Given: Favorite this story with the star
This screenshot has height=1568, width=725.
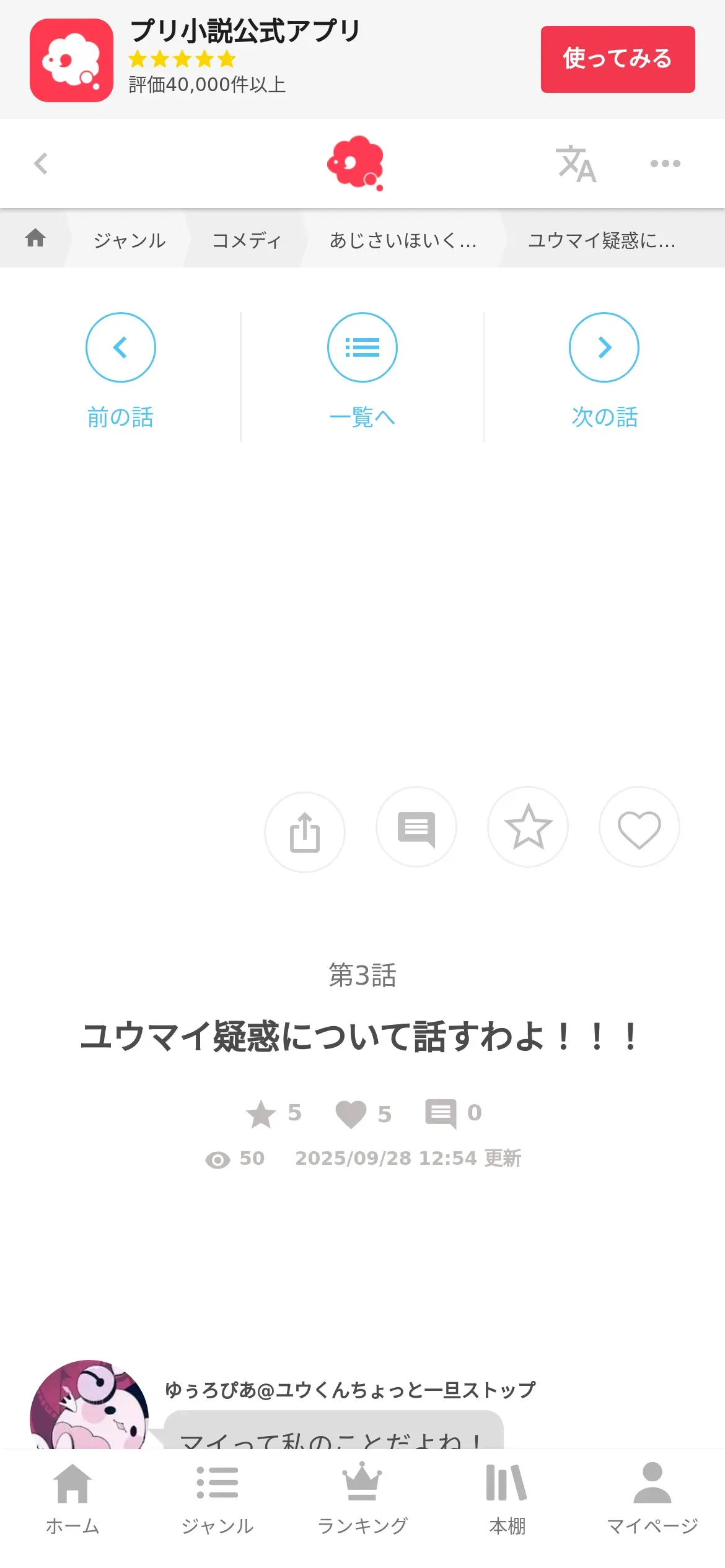Looking at the screenshot, I should [x=528, y=827].
